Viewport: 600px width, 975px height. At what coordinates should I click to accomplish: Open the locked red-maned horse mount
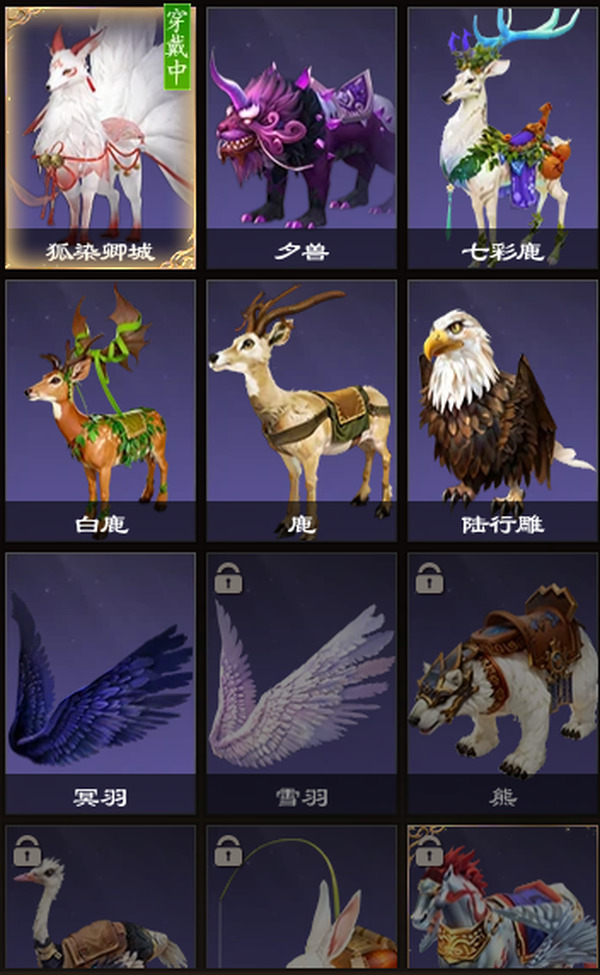pos(502,897)
